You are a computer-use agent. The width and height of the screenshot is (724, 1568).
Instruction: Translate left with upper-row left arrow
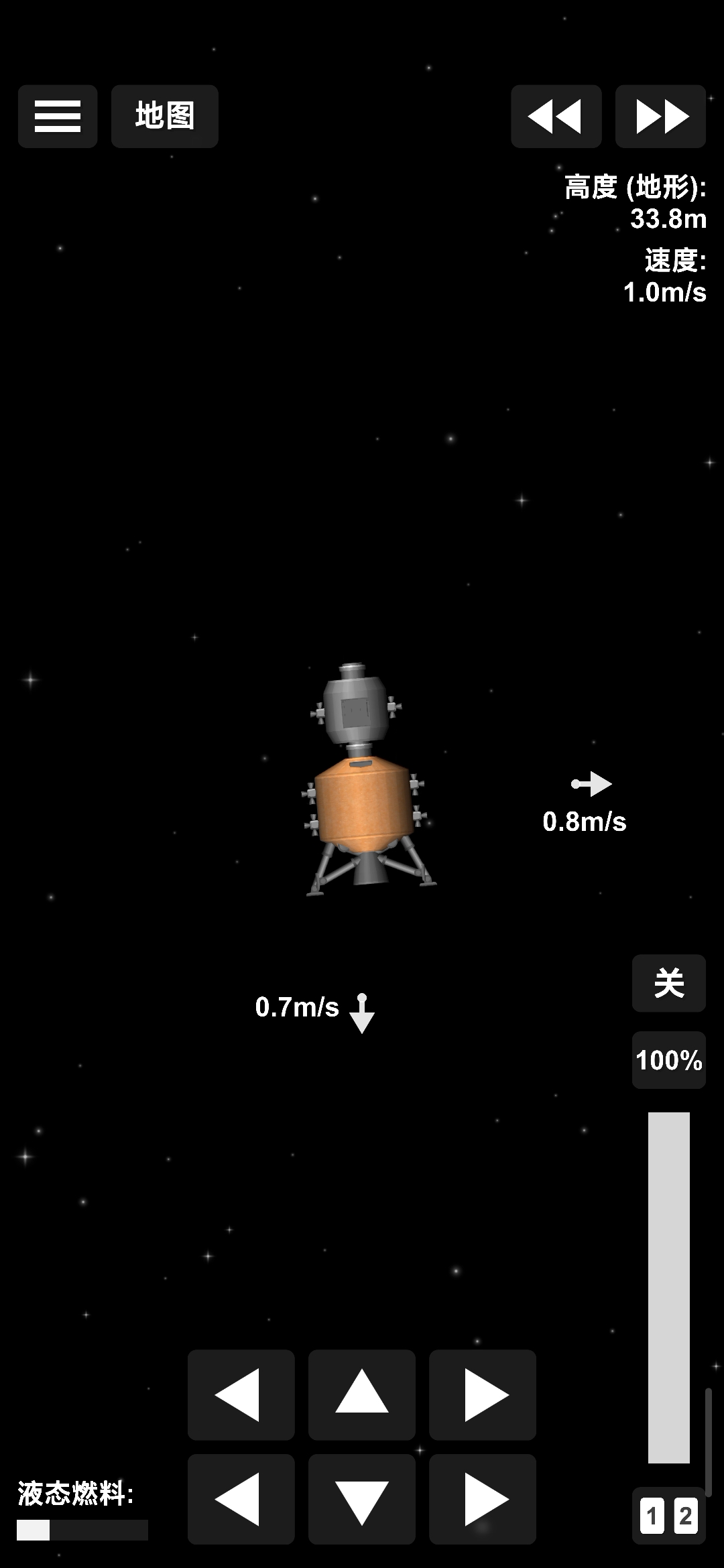point(241,1394)
